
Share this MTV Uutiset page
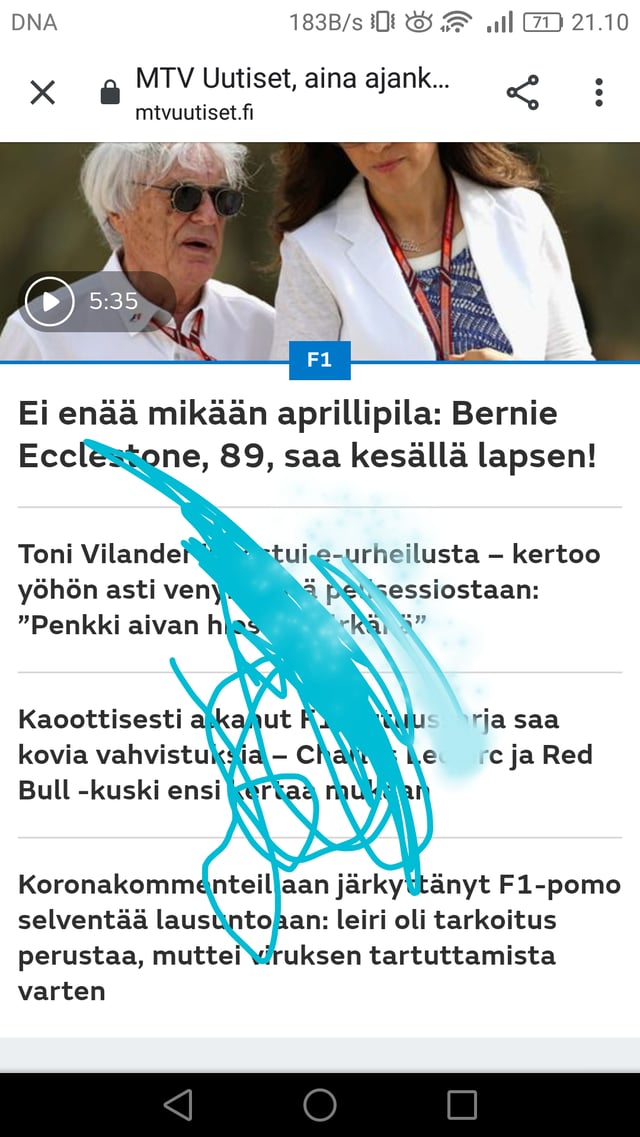tap(522, 93)
